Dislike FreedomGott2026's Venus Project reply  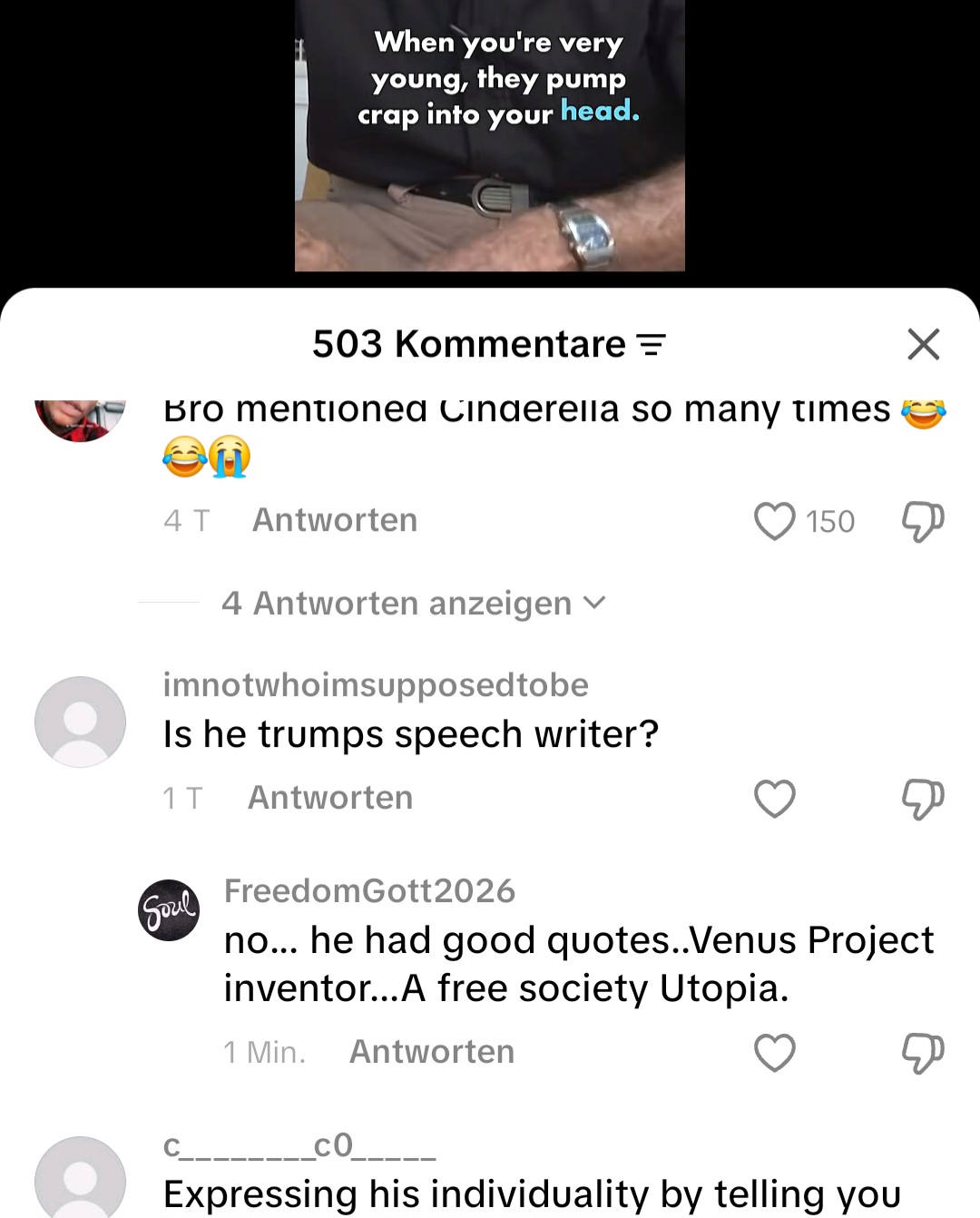click(x=922, y=1053)
